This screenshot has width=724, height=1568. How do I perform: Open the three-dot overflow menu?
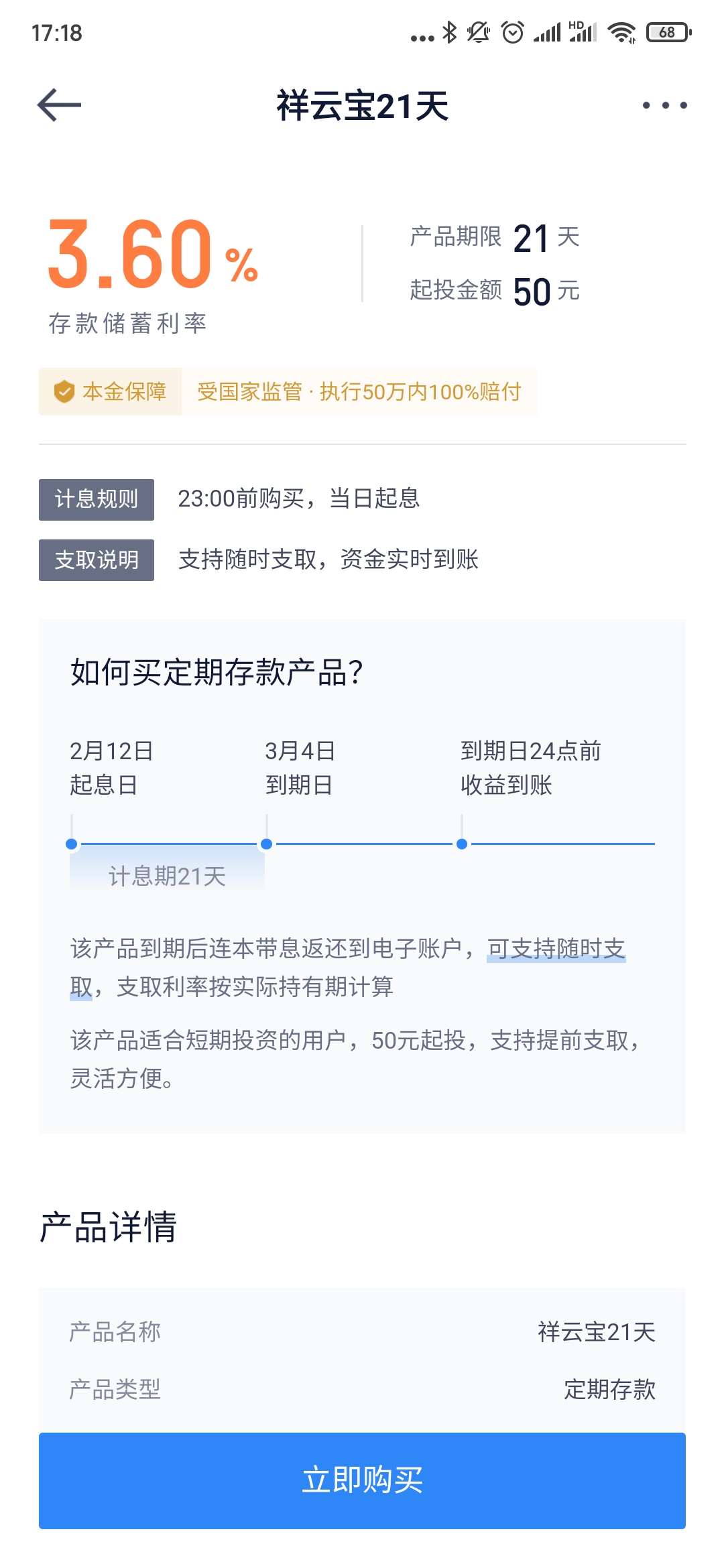pyautogui.click(x=664, y=105)
